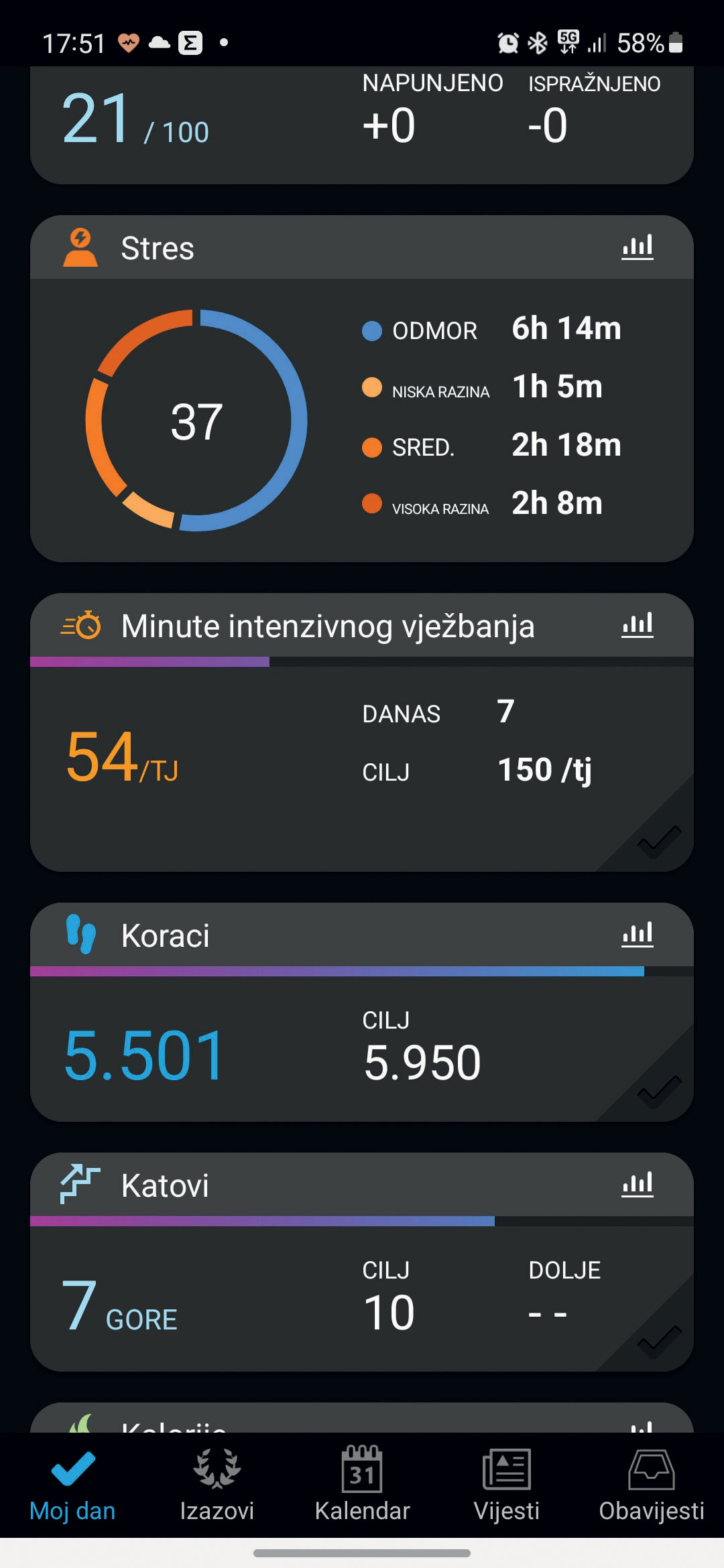Tap the stairs icon on the Katovi card

click(x=79, y=1185)
